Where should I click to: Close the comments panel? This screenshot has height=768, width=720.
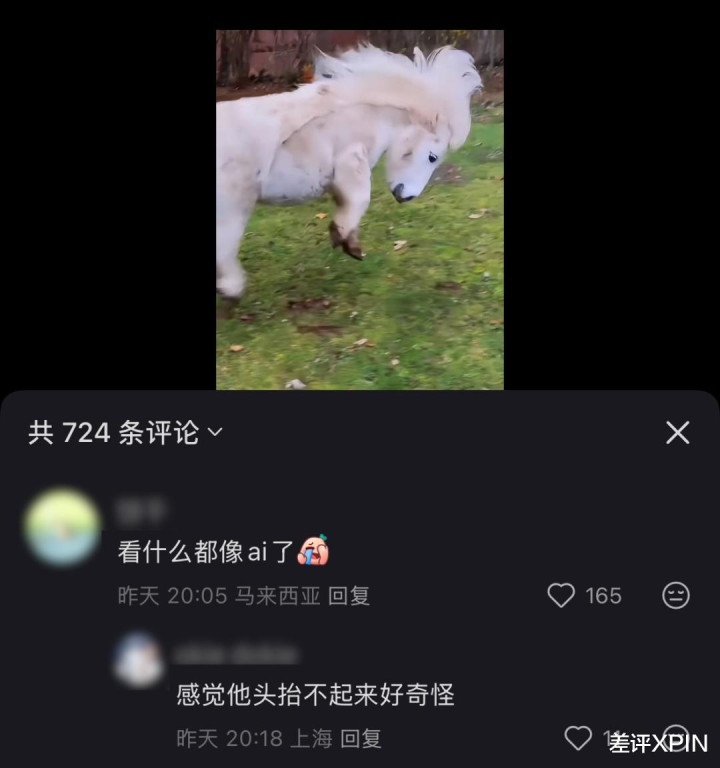coord(678,432)
